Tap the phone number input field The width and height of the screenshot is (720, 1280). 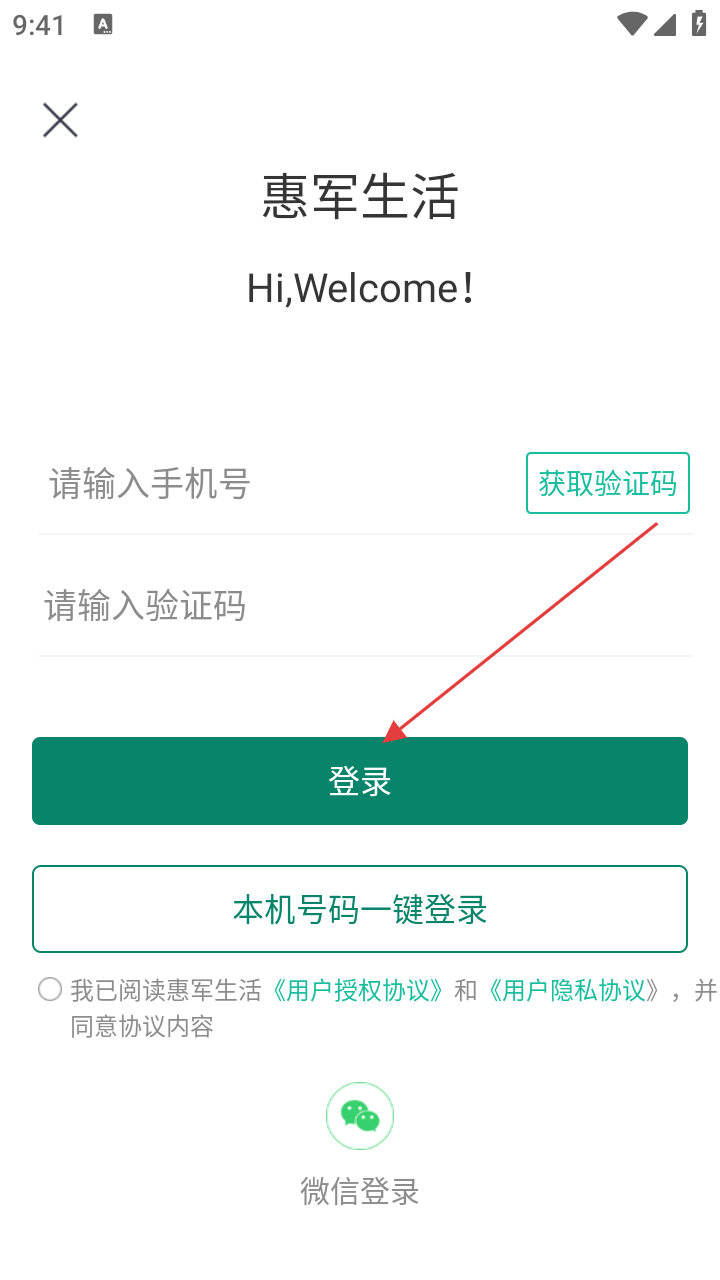[280, 484]
